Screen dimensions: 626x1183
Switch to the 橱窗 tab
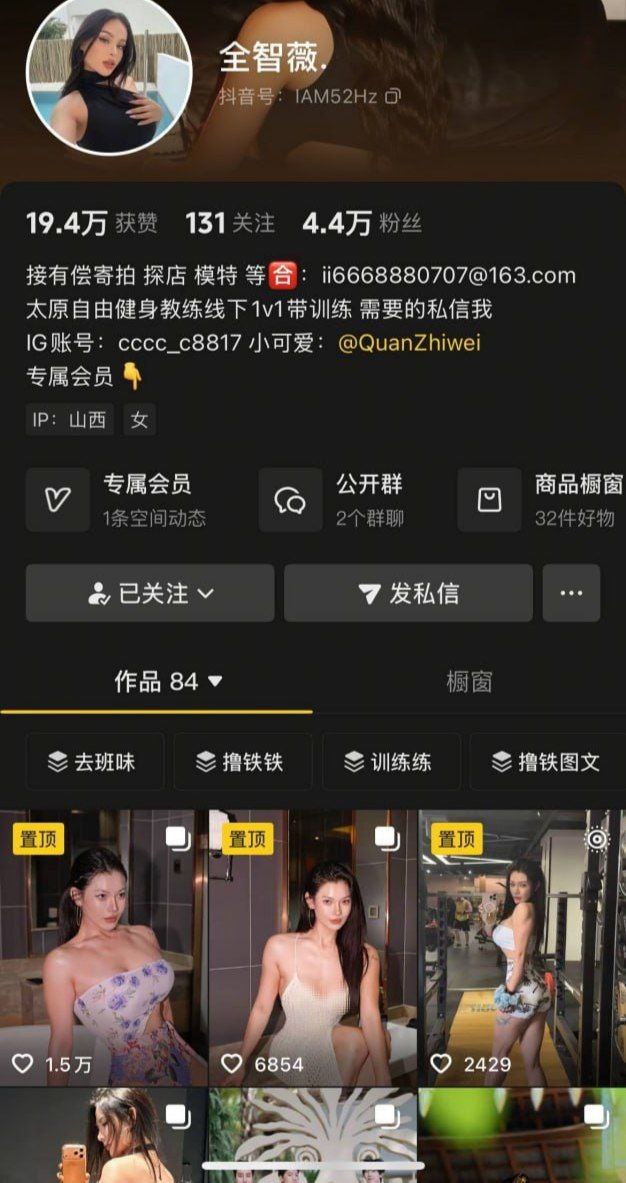[x=469, y=682]
